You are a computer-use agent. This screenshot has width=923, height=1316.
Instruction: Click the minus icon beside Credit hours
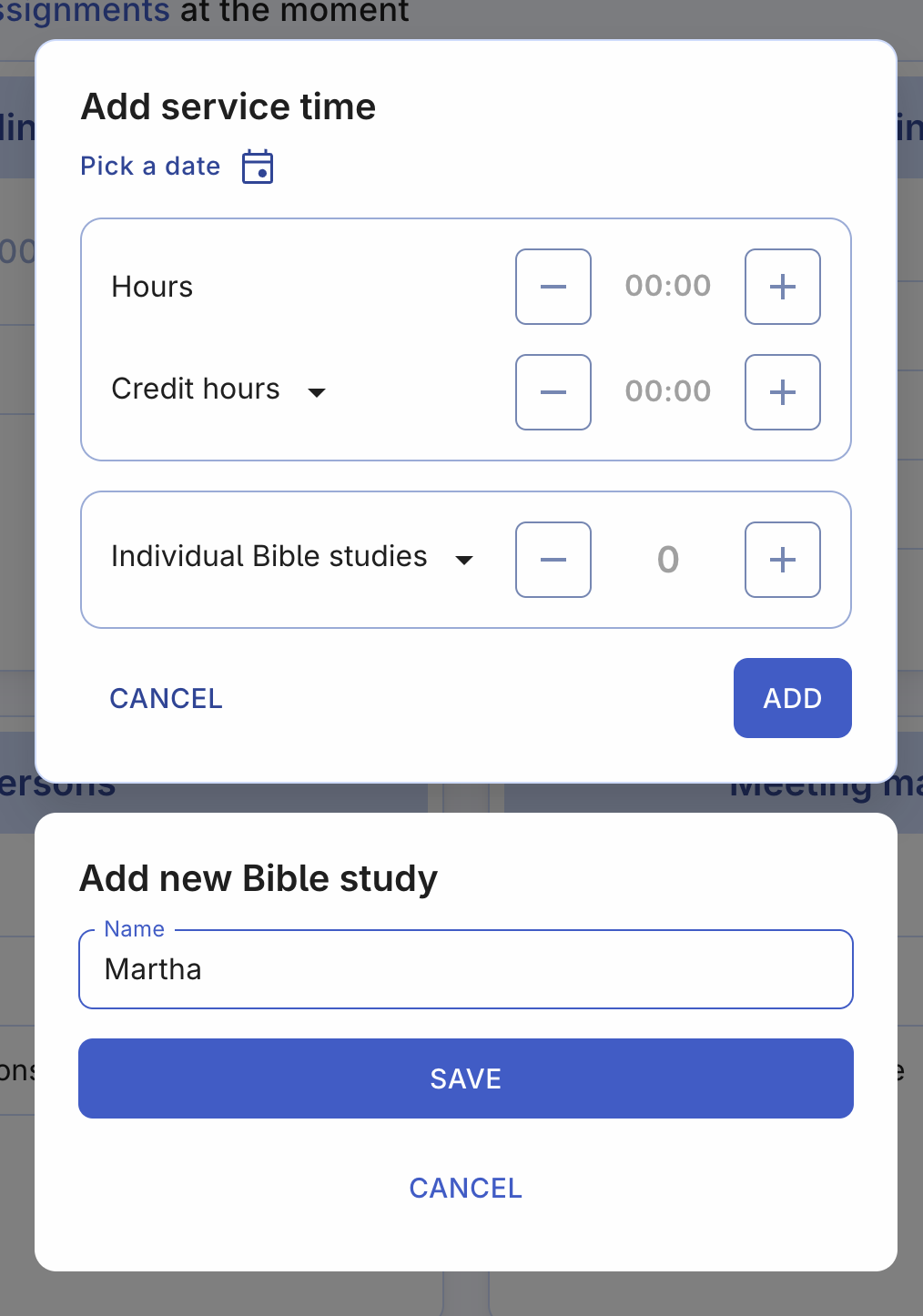pos(553,392)
